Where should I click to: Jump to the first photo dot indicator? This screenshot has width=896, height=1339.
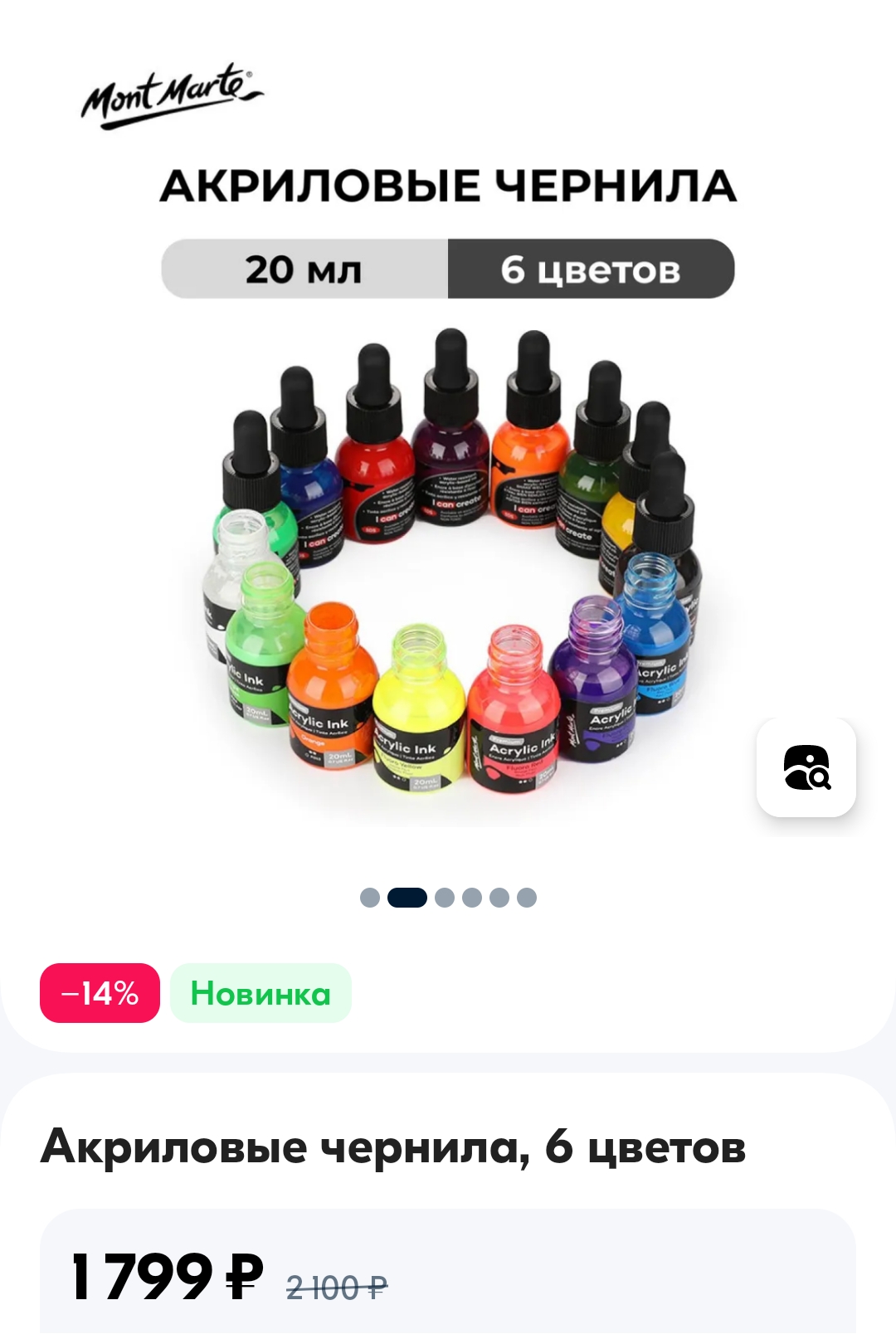pyautogui.click(x=370, y=898)
